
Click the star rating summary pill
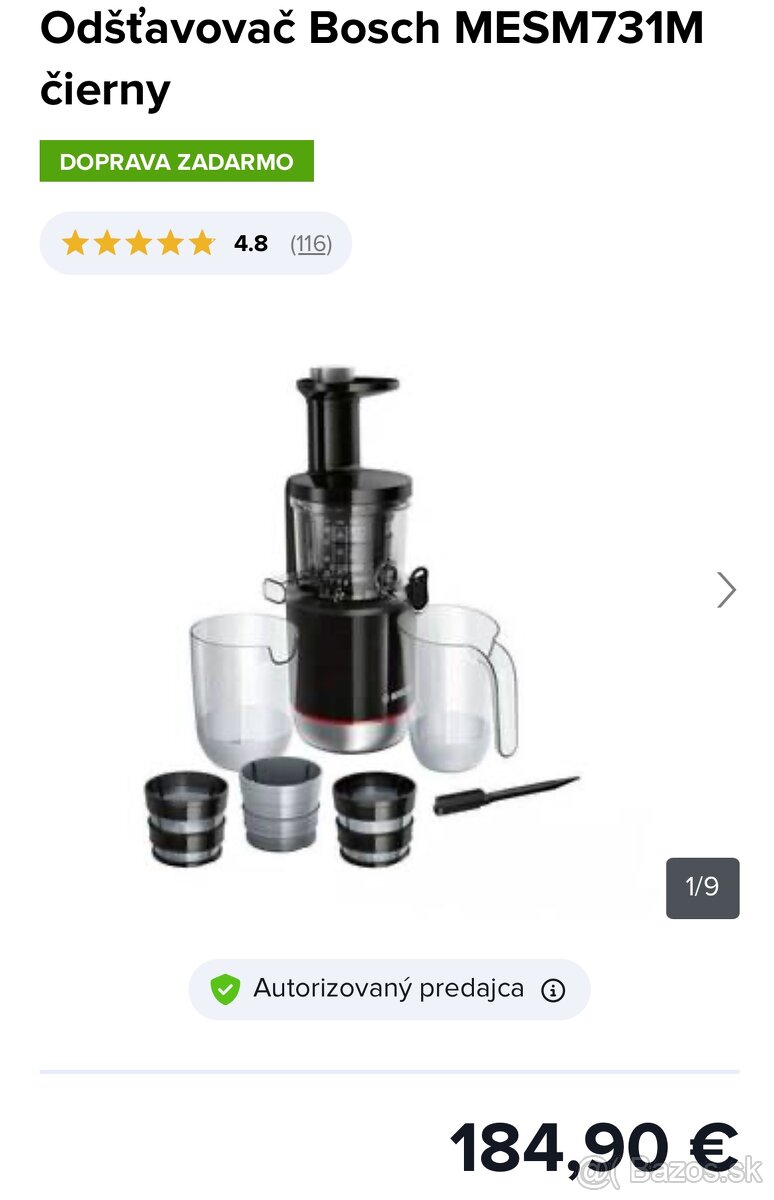(195, 242)
